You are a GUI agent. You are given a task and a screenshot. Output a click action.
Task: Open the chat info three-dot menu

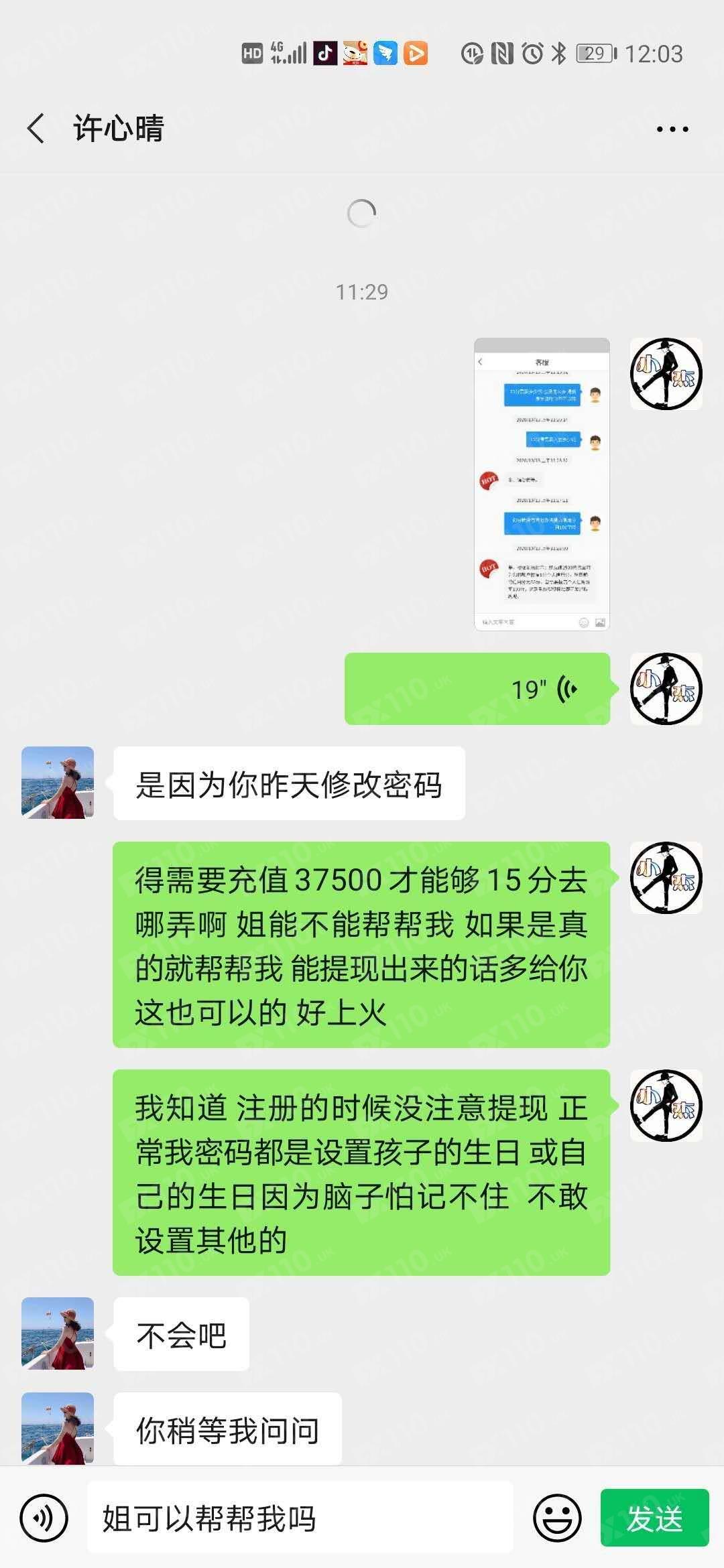point(672,129)
